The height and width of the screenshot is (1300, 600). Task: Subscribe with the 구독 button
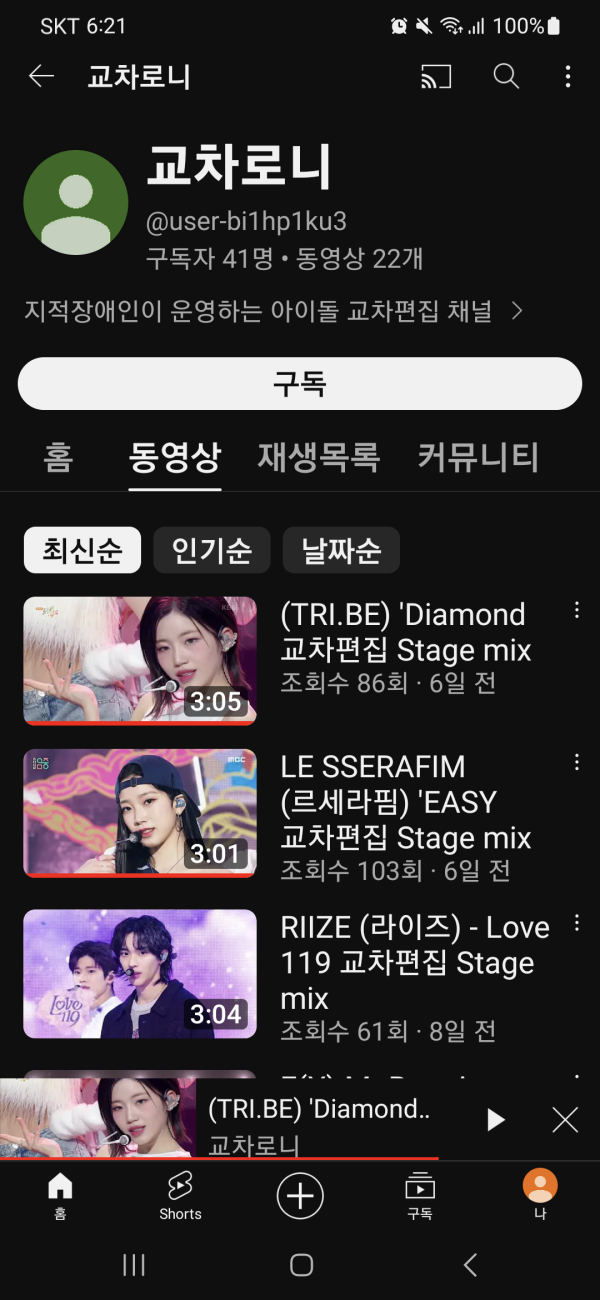[300, 384]
